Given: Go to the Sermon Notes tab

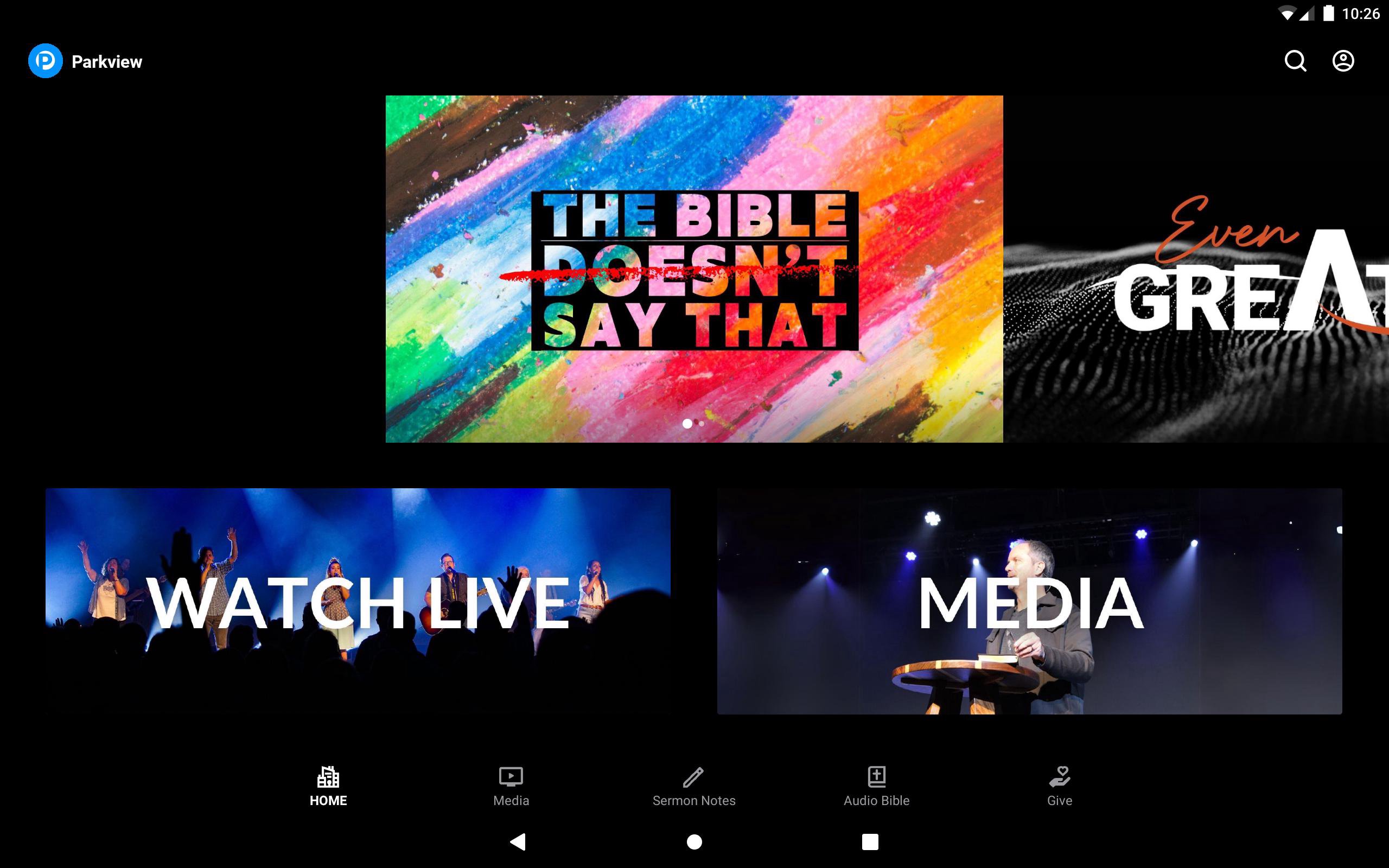Looking at the screenshot, I should pos(693,787).
